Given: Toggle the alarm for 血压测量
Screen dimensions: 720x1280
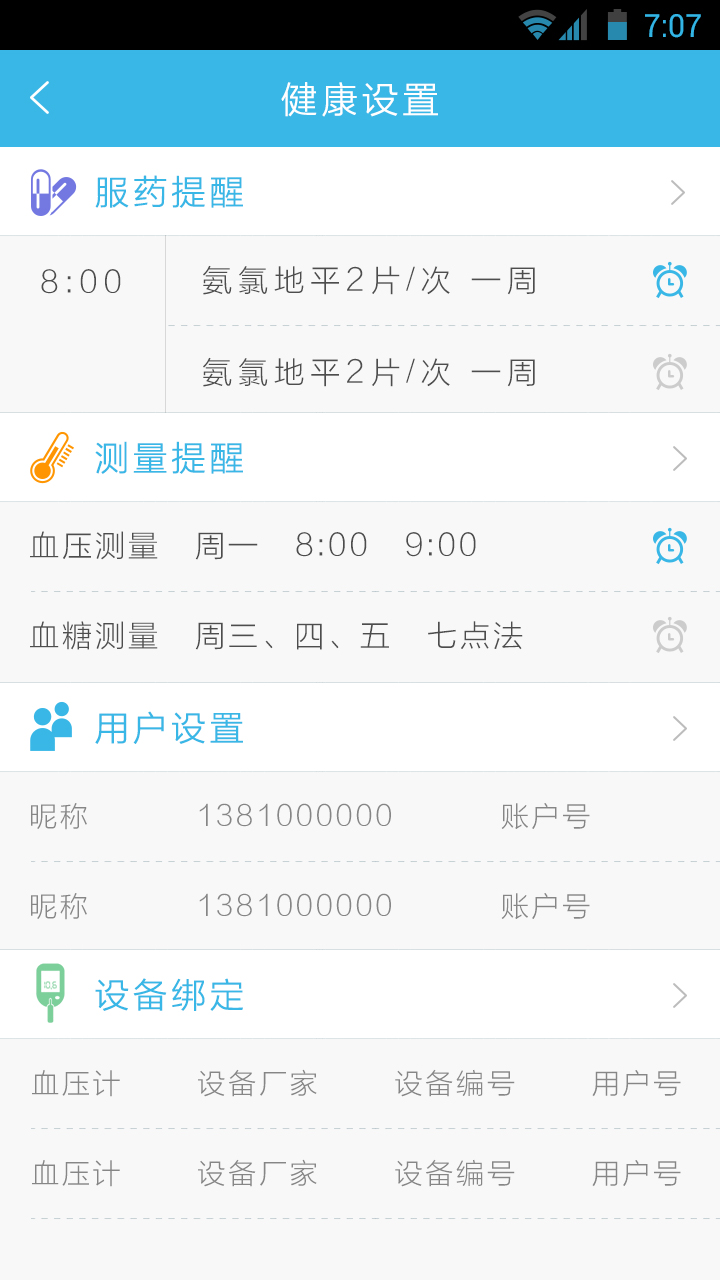Looking at the screenshot, I should (x=669, y=546).
